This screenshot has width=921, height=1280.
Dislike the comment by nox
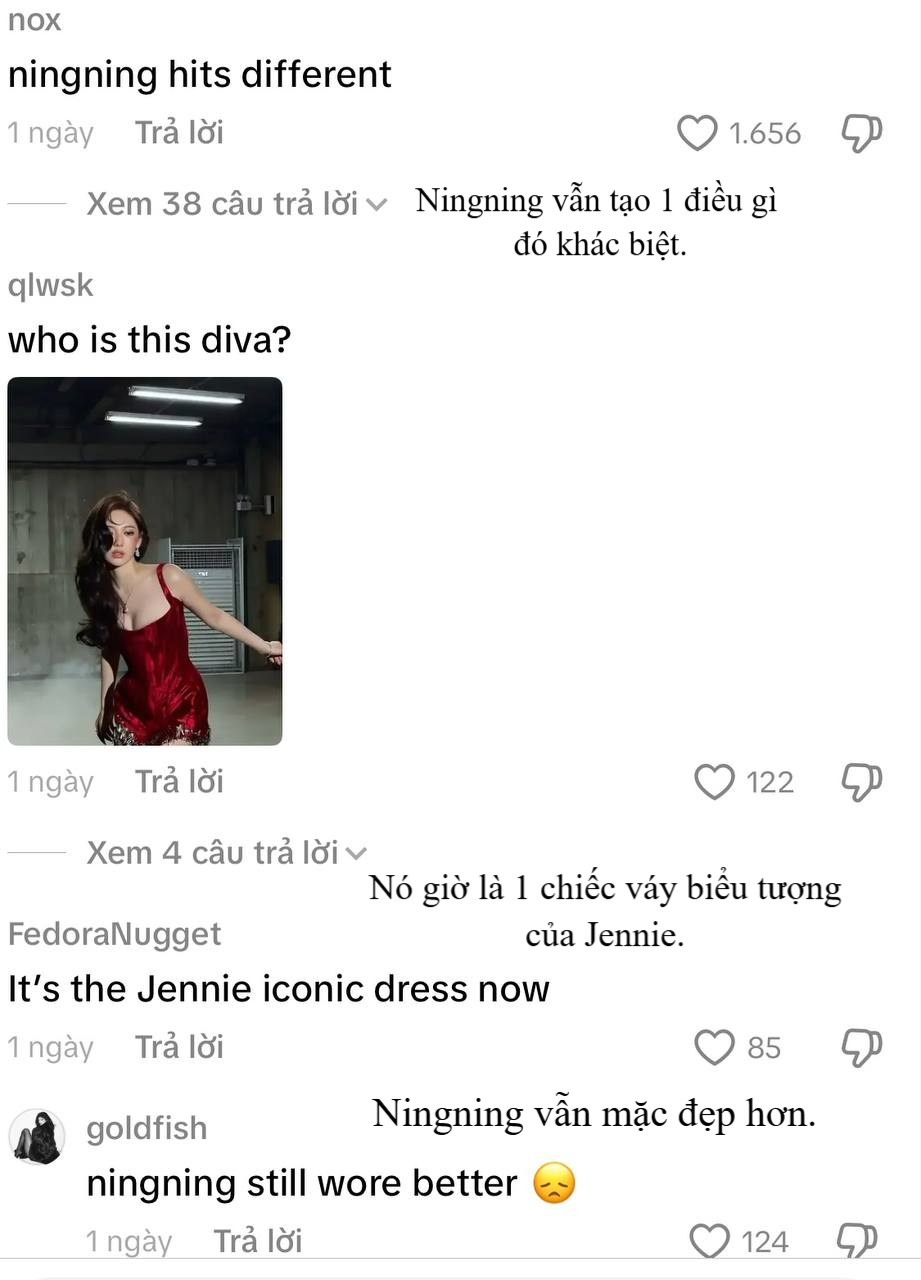pyautogui.click(x=862, y=131)
